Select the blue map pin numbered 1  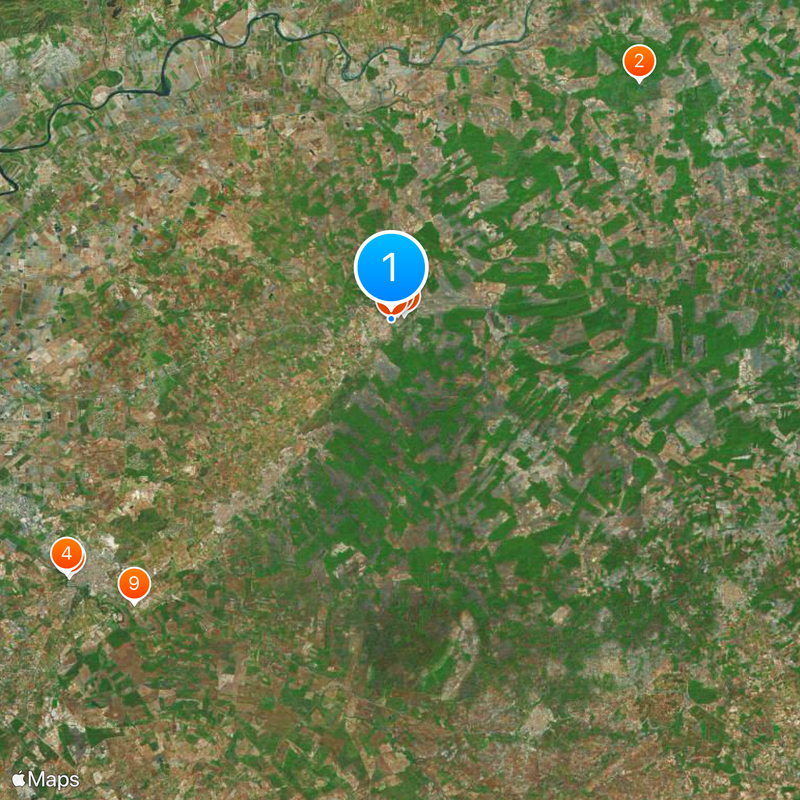[391, 267]
